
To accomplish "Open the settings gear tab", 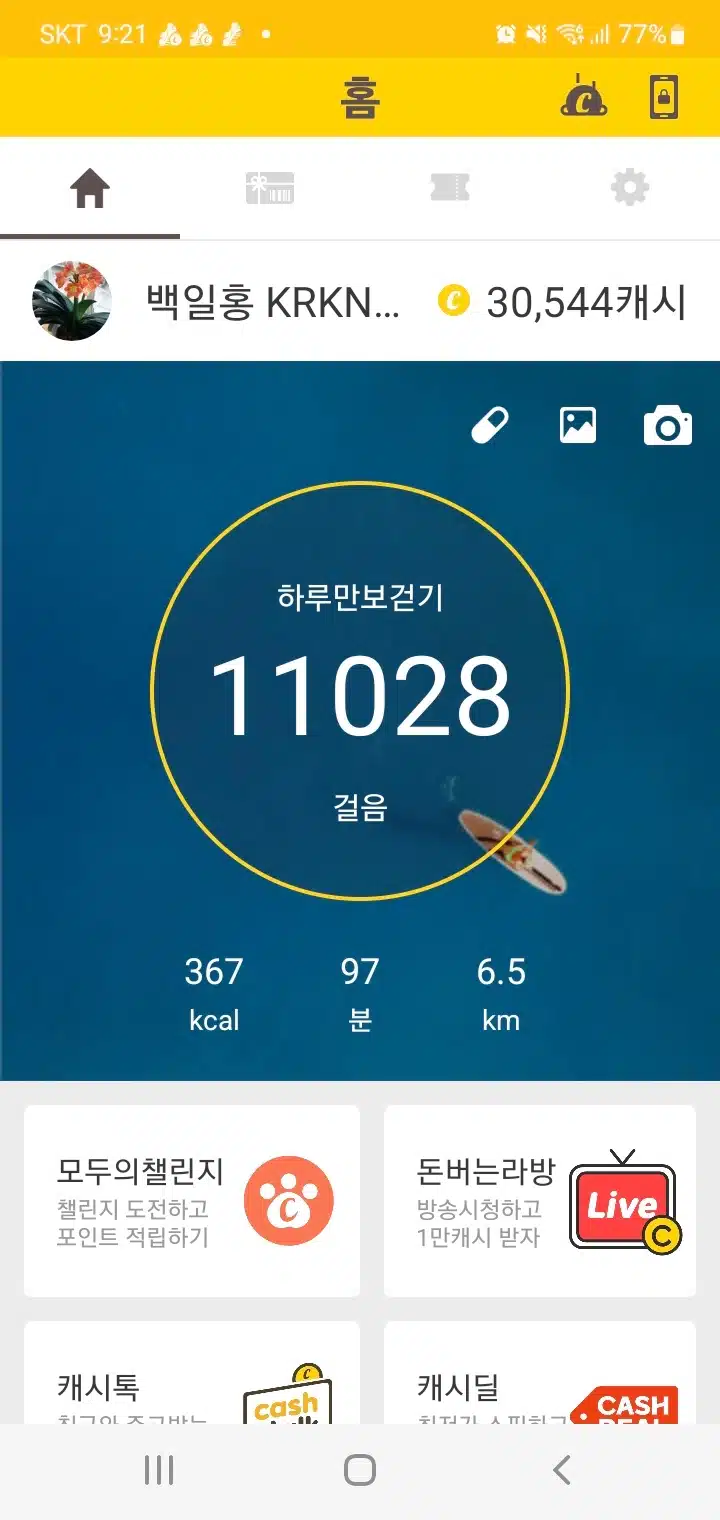I will click(x=630, y=188).
